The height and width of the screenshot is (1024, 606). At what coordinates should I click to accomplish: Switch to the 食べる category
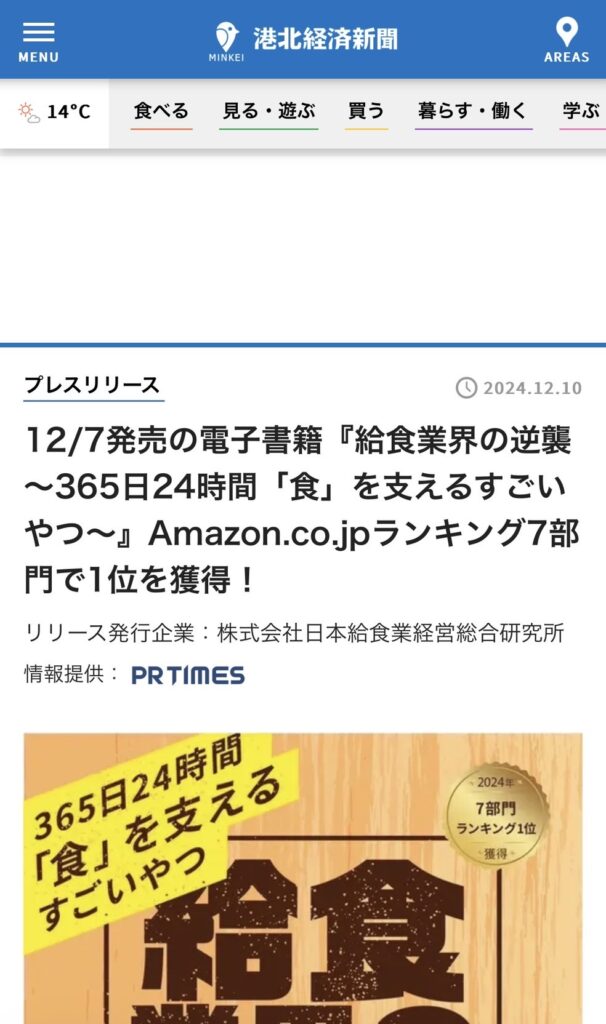pos(161,112)
